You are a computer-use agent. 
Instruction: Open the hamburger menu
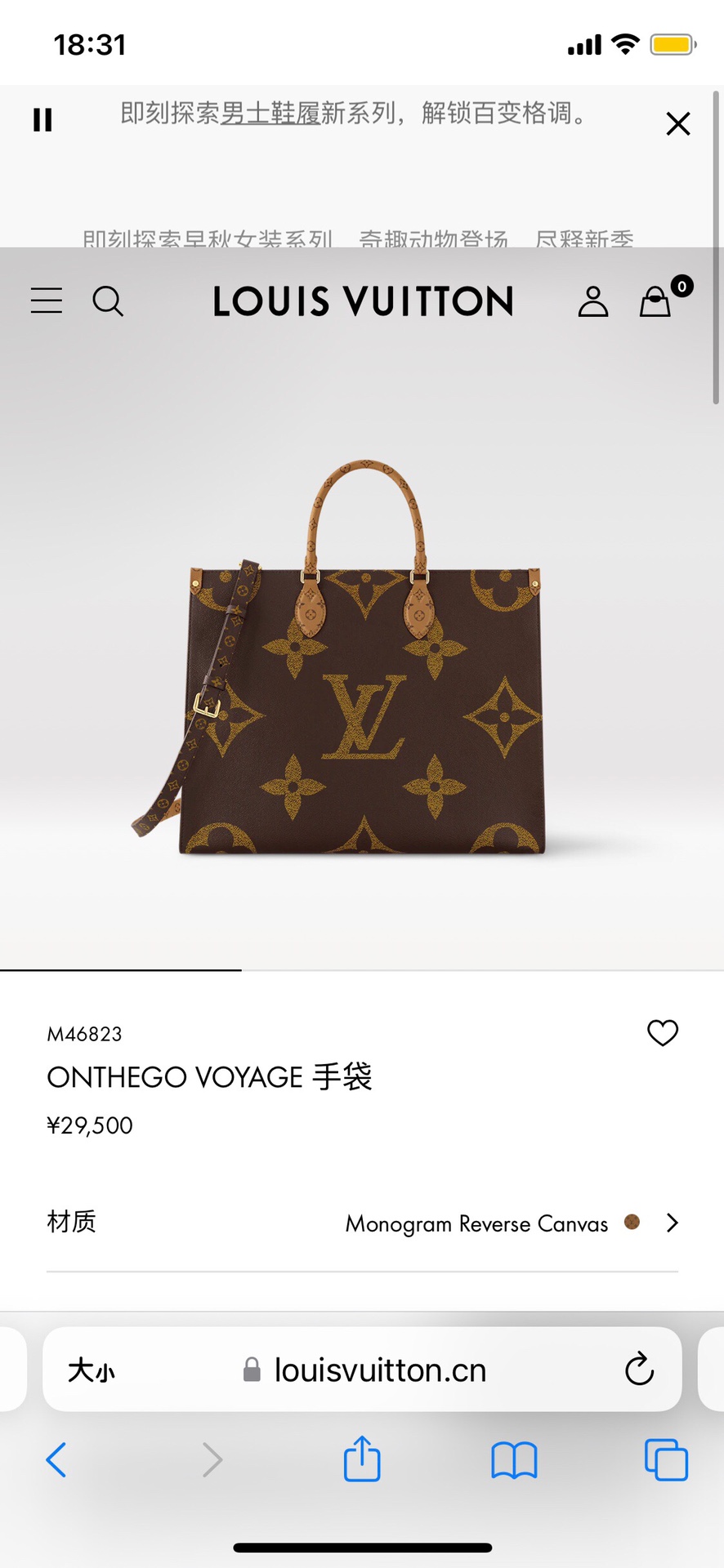47,301
